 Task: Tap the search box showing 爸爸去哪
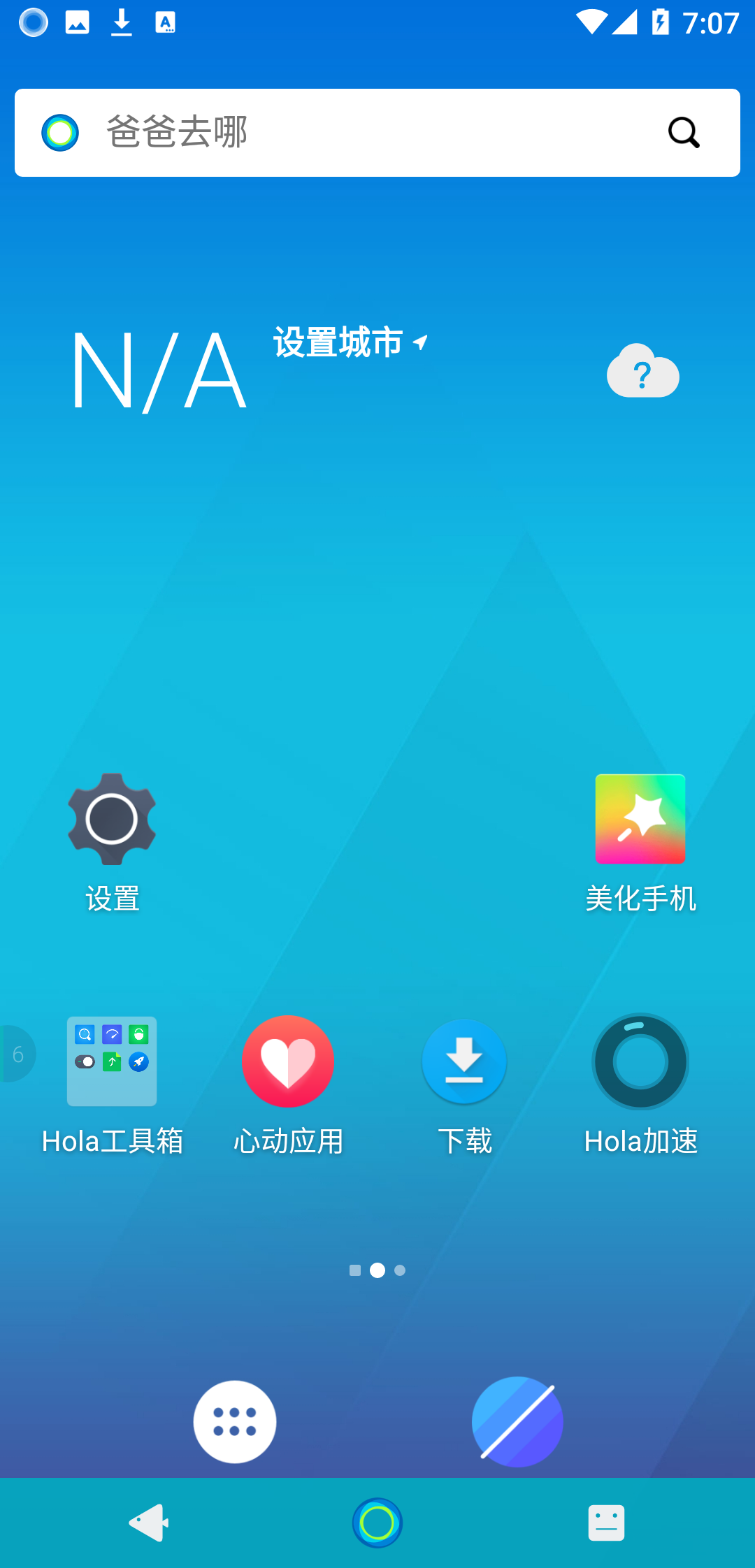(350, 133)
